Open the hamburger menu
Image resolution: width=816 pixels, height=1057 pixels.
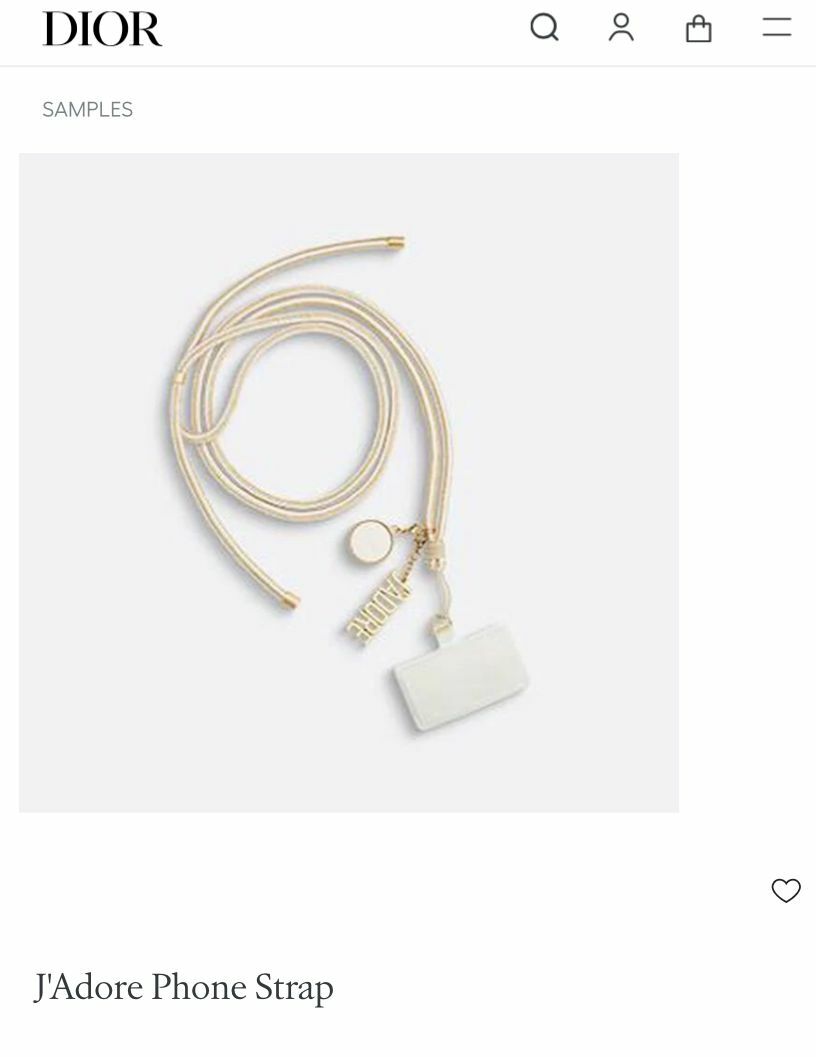click(x=776, y=28)
